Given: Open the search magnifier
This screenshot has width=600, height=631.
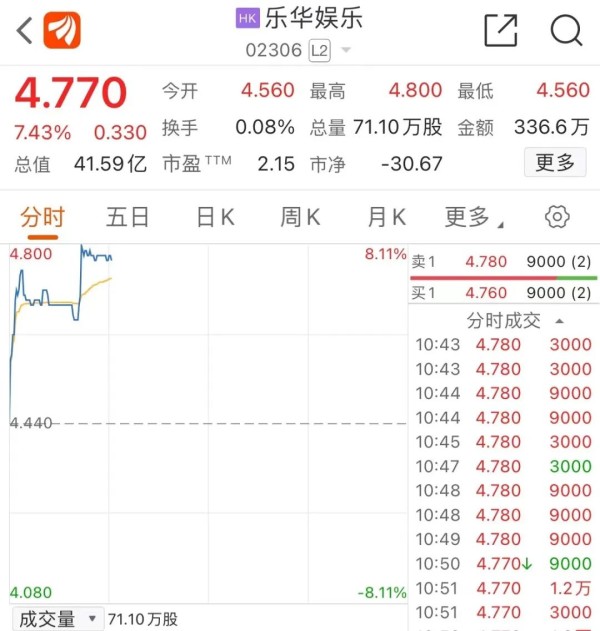Looking at the screenshot, I should [566, 31].
